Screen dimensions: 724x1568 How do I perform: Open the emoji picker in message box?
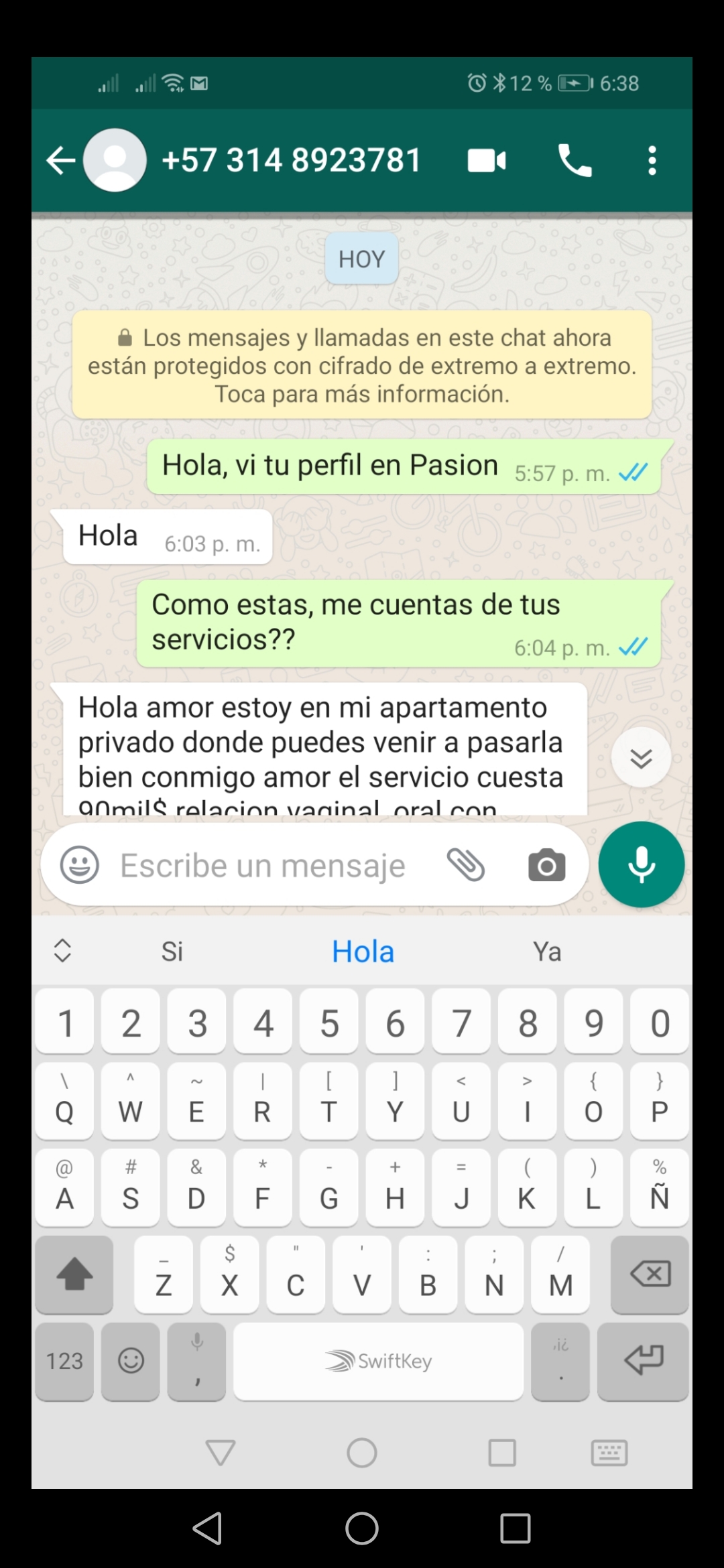[x=80, y=864]
